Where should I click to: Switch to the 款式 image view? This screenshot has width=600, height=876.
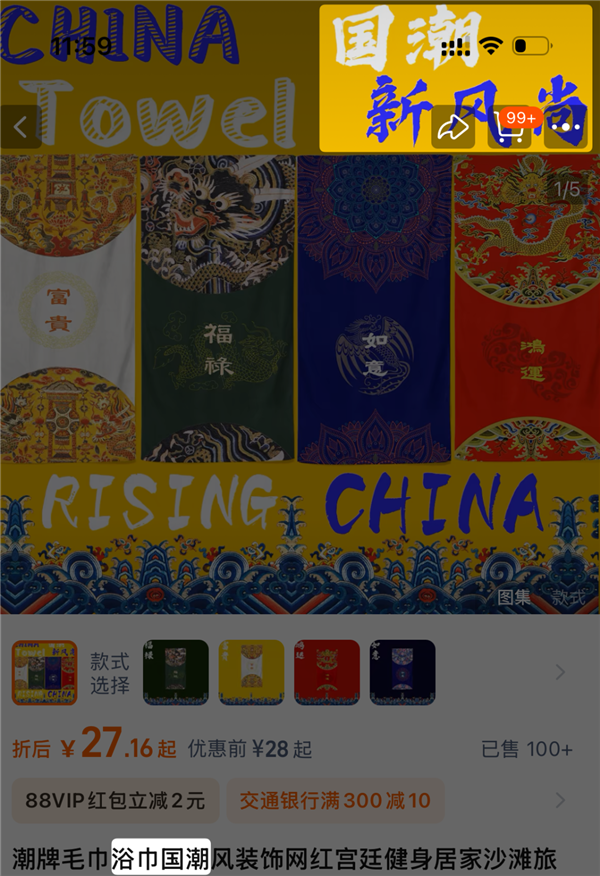[x=569, y=597]
